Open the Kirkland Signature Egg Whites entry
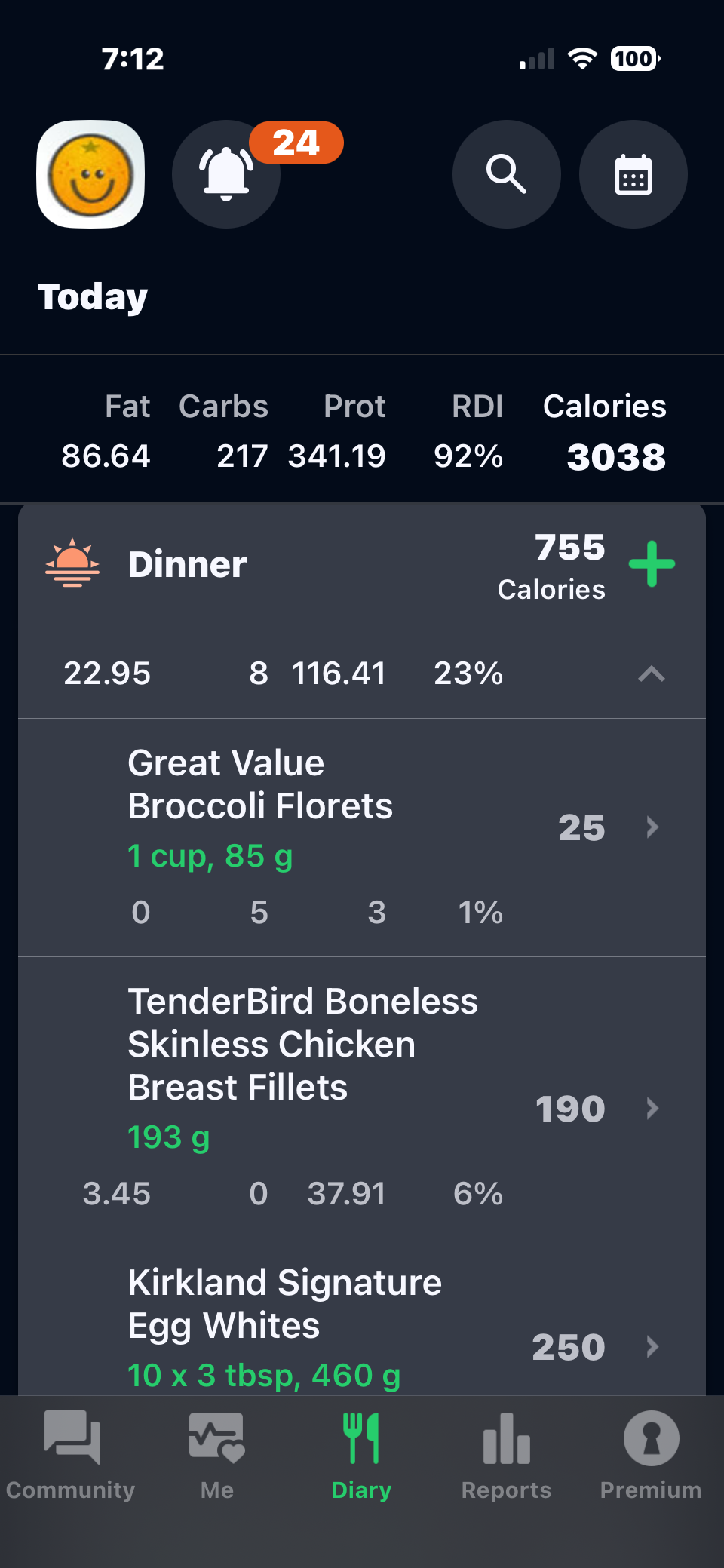 click(362, 1327)
